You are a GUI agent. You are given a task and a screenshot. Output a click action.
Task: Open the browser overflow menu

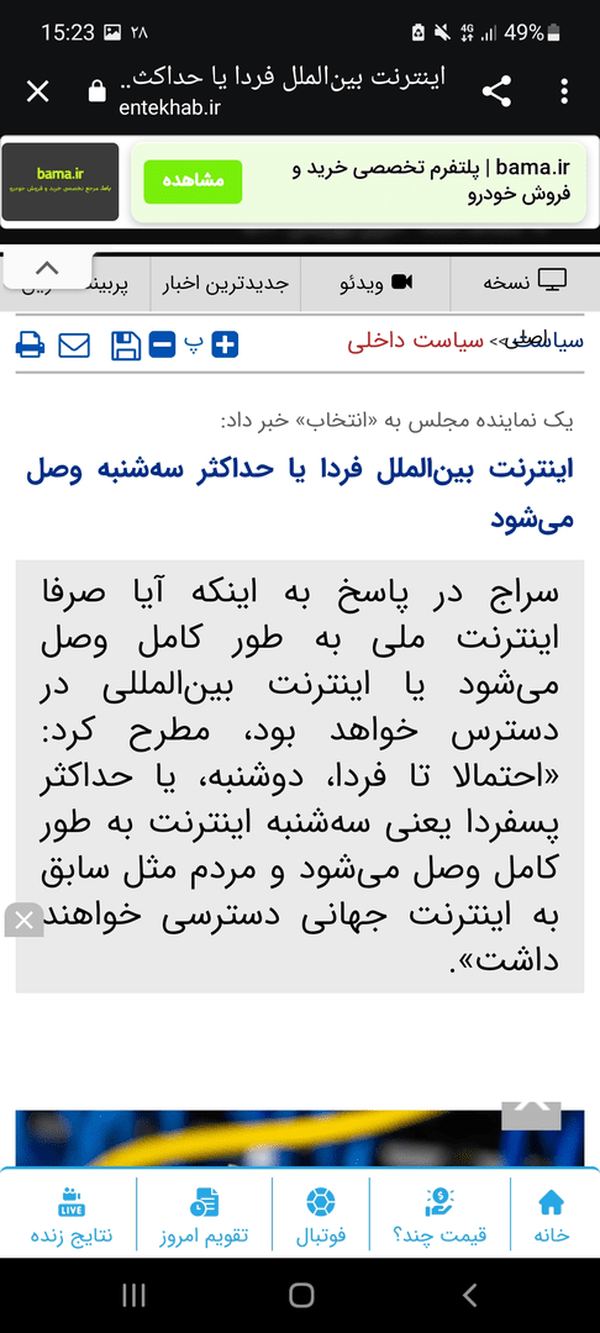click(564, 92)
